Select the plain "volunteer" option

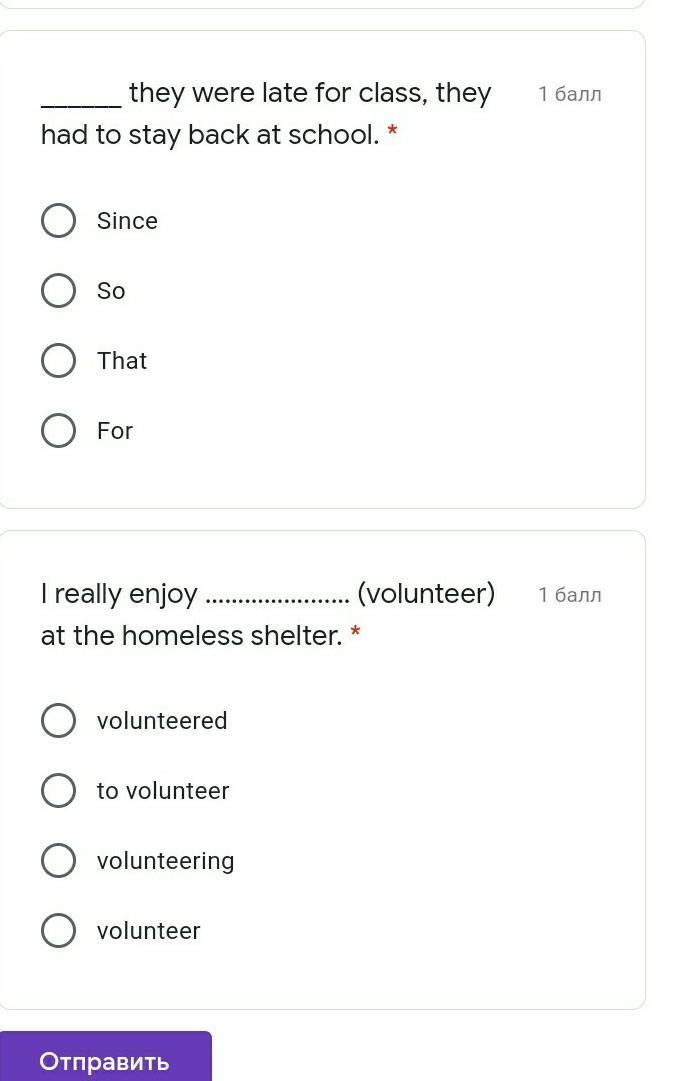tap(58, 931)
